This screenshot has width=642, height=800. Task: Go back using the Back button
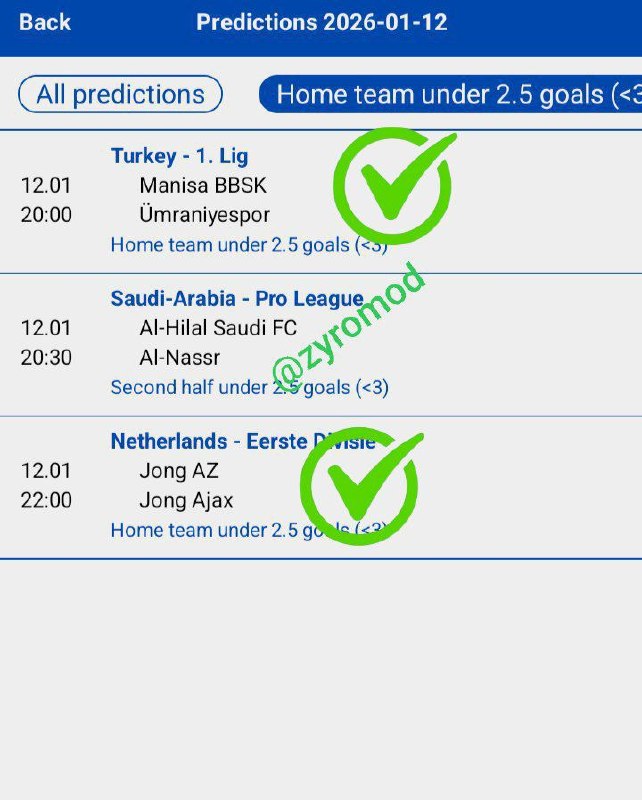[x=45, y=22]
